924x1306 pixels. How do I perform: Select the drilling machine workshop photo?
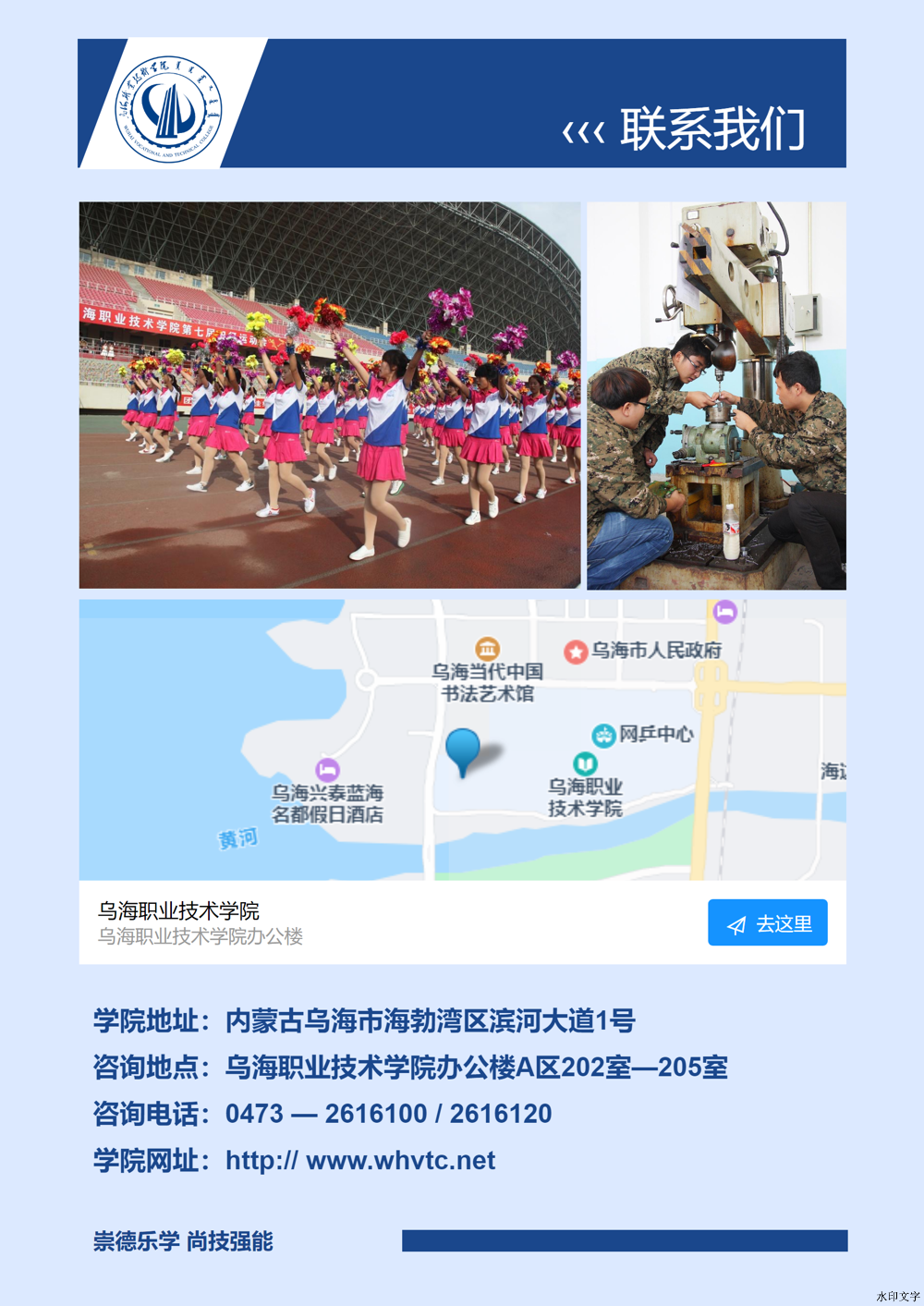tap(717, 396)
